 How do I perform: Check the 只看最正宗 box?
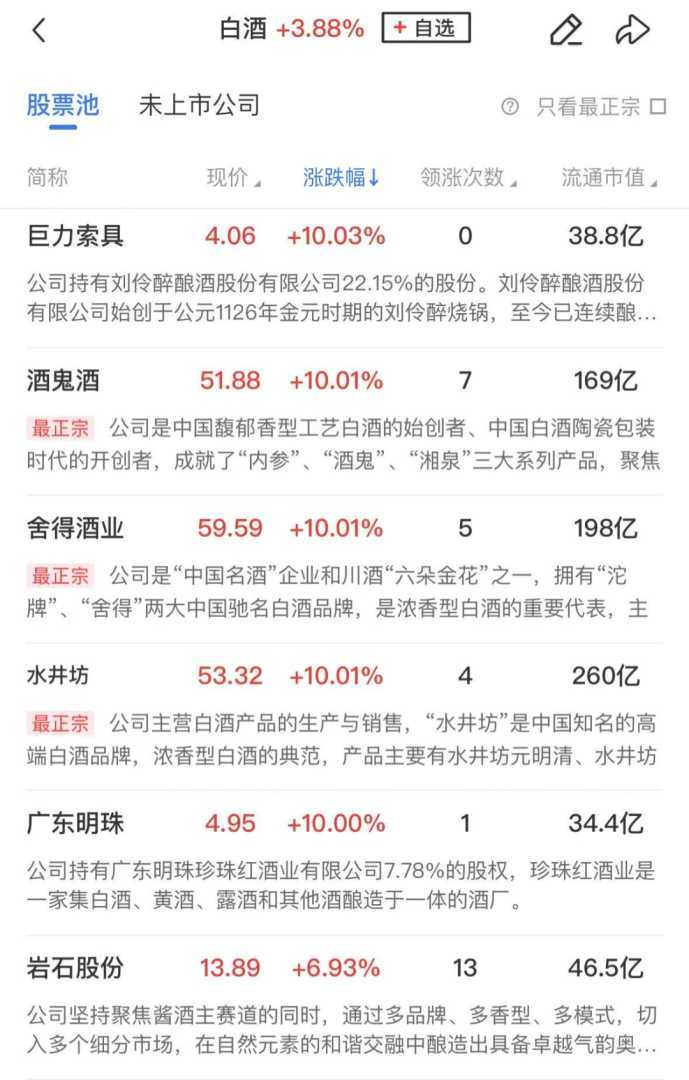click(x=658, y=107)
